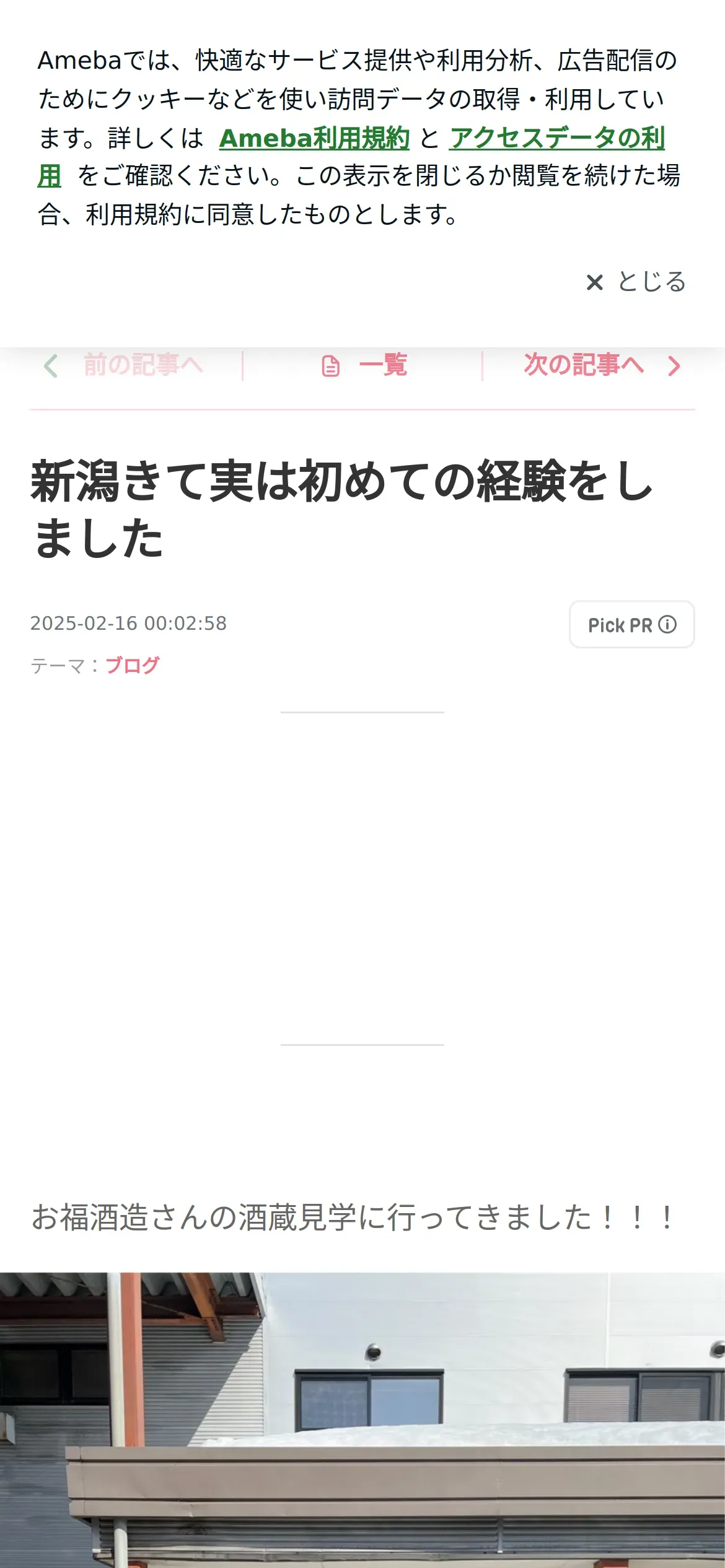Tap the Pick PR info button

tap(631, 624)
